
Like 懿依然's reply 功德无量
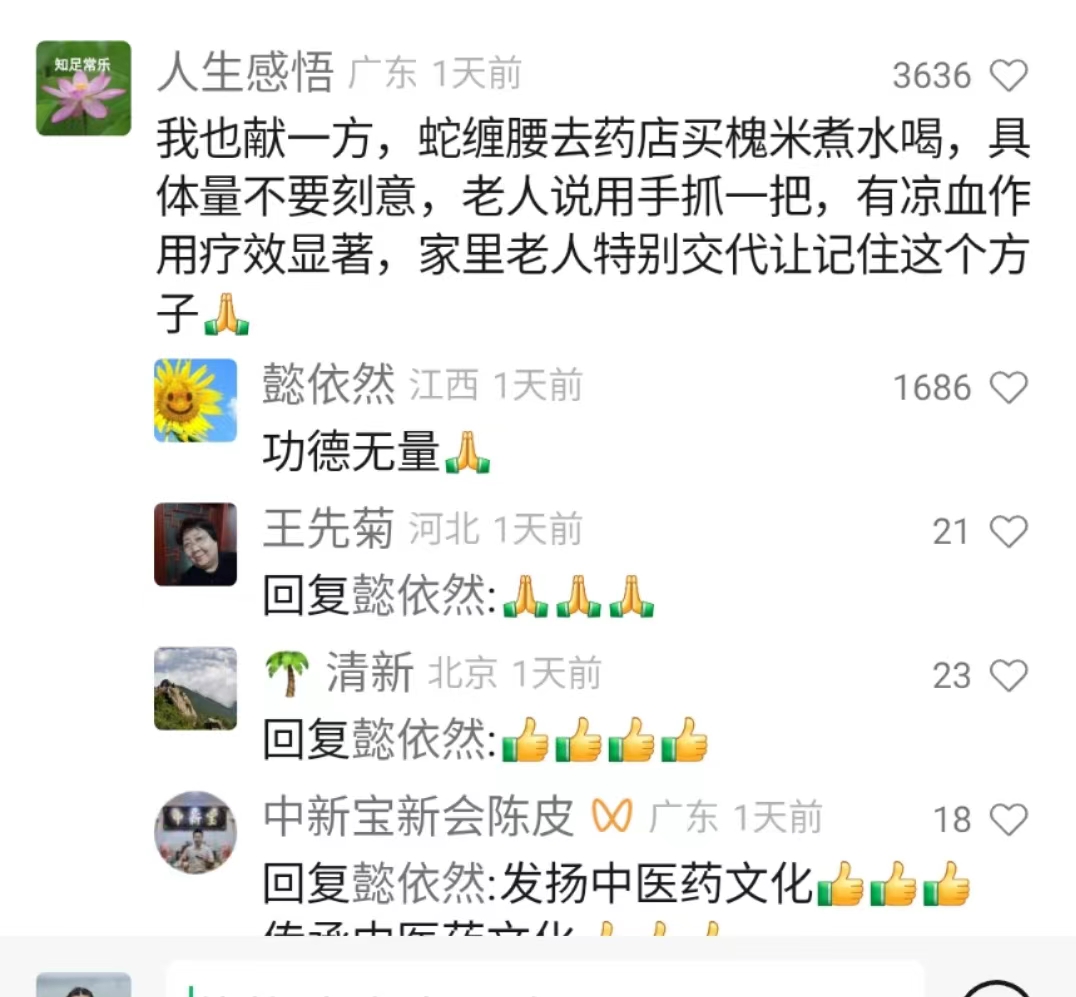(1008, 388)
